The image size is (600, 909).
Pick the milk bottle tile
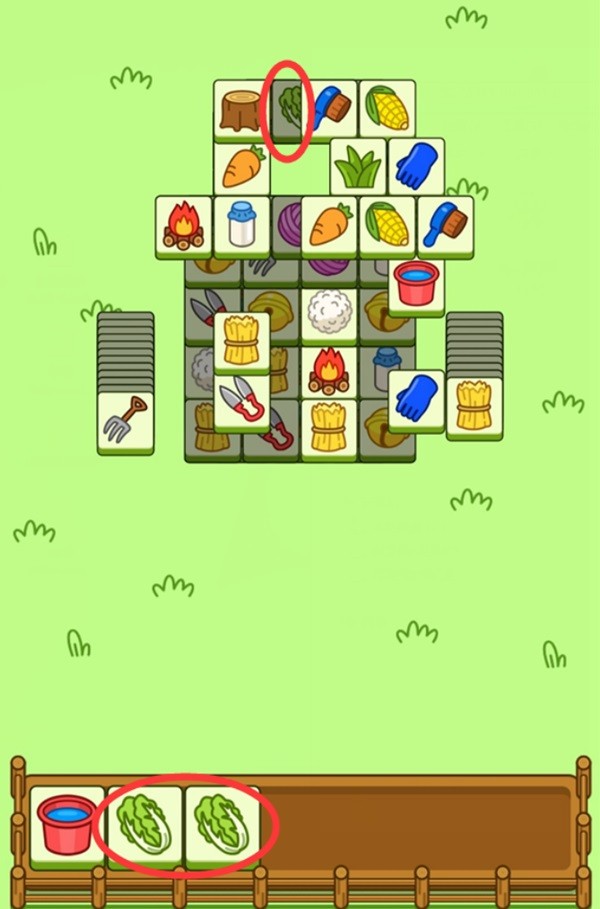coord(241,224)
